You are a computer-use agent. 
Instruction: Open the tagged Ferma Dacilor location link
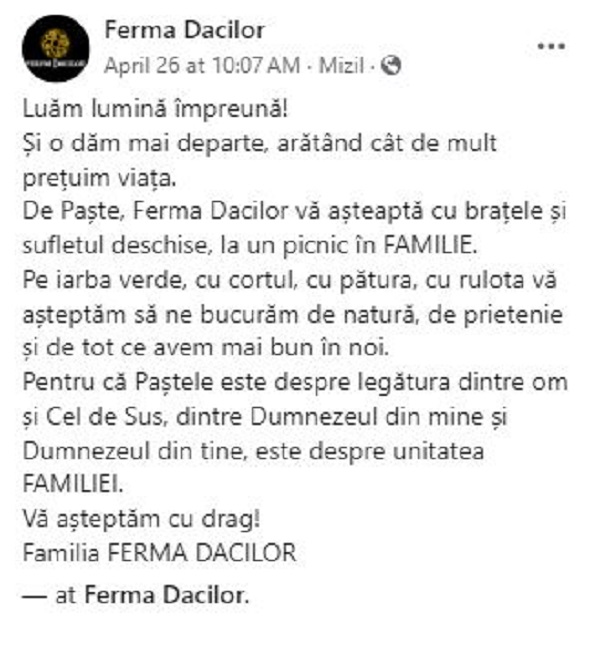(x=164, y=594)
